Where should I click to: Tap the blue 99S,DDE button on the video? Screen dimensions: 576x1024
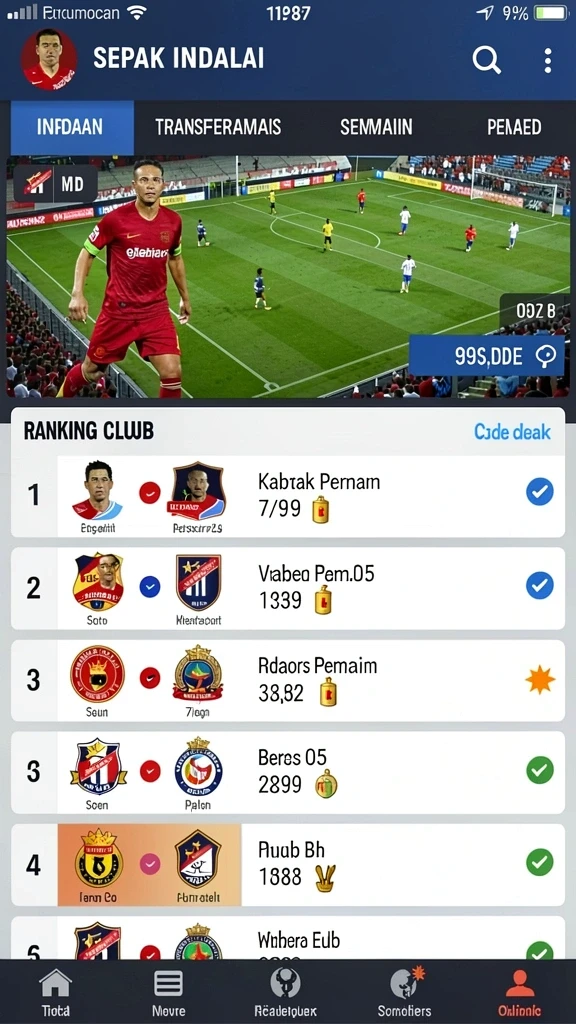click(x=487, y=356)
